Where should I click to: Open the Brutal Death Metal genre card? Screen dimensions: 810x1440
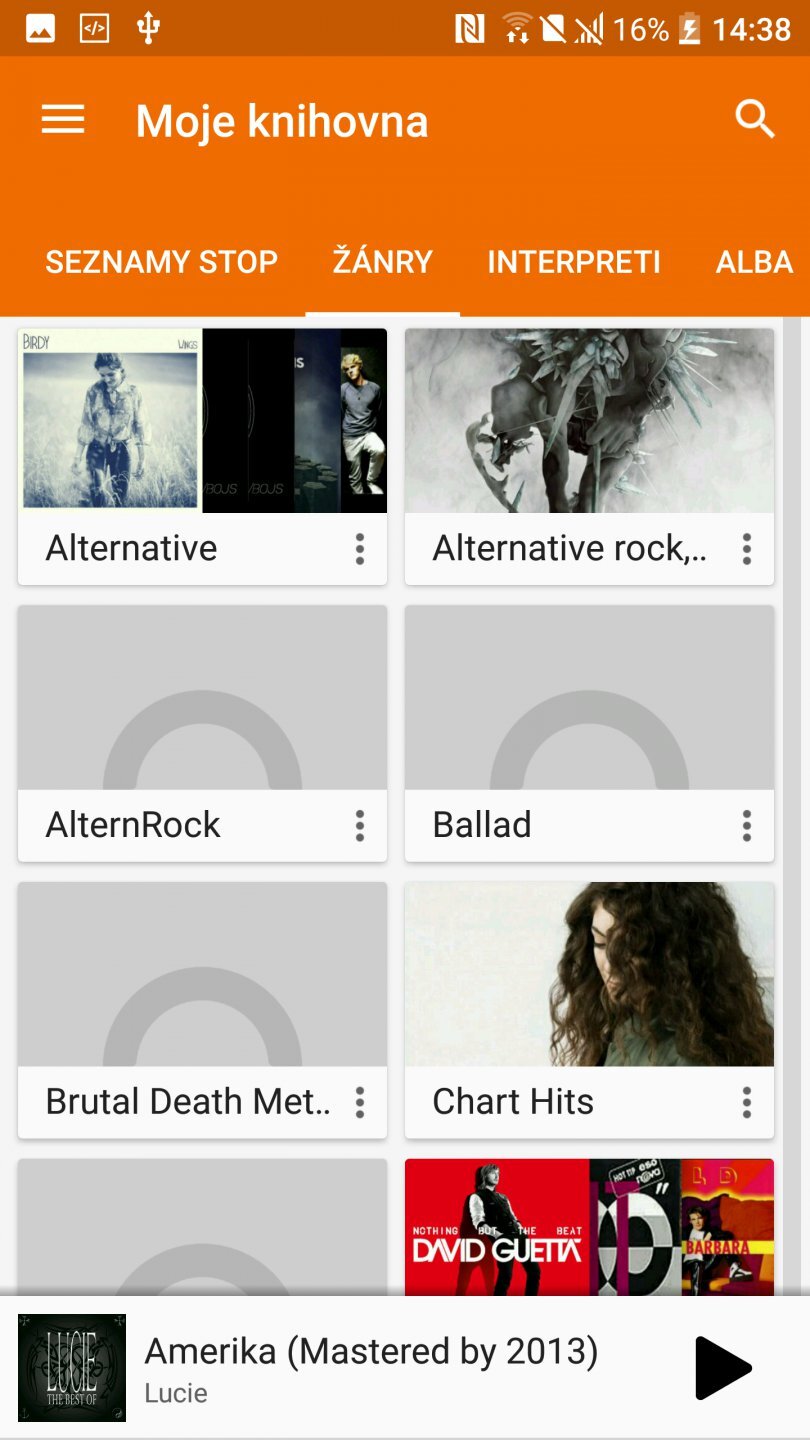pyautogui.click(x=202, y=976)
